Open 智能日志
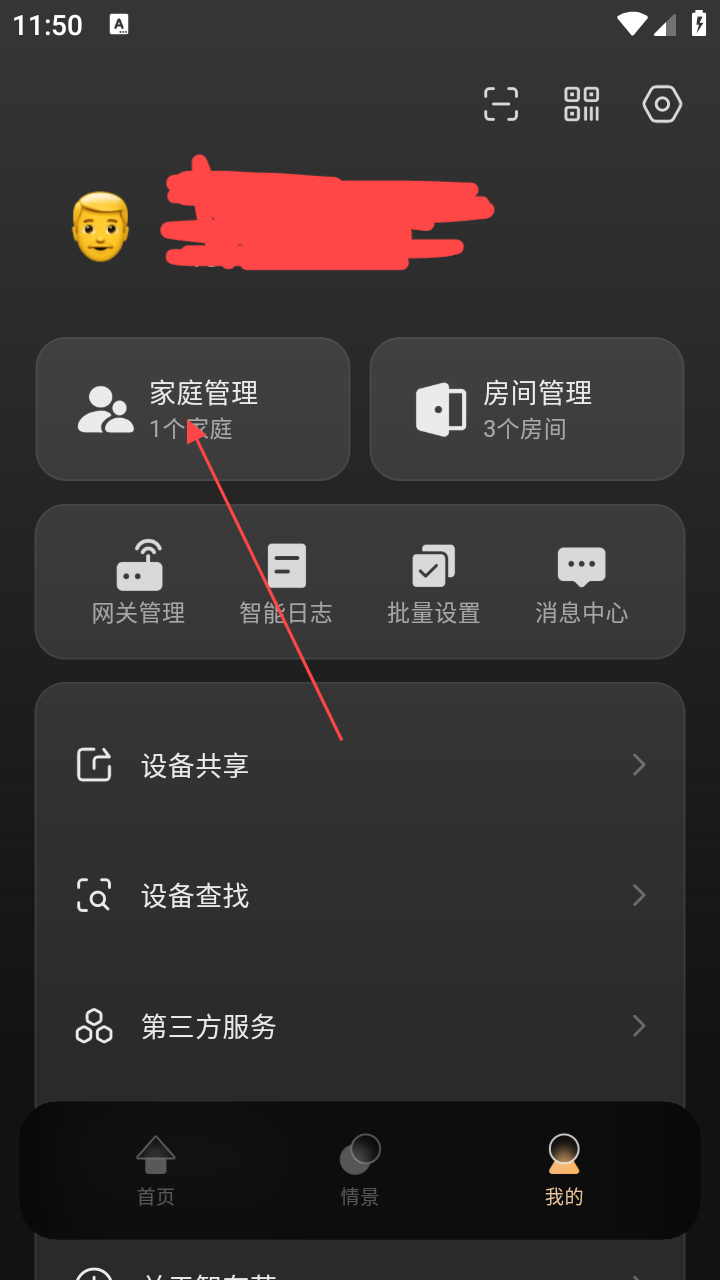Image resolution: width=720 pixels, height=1280 pixels. 286,583
